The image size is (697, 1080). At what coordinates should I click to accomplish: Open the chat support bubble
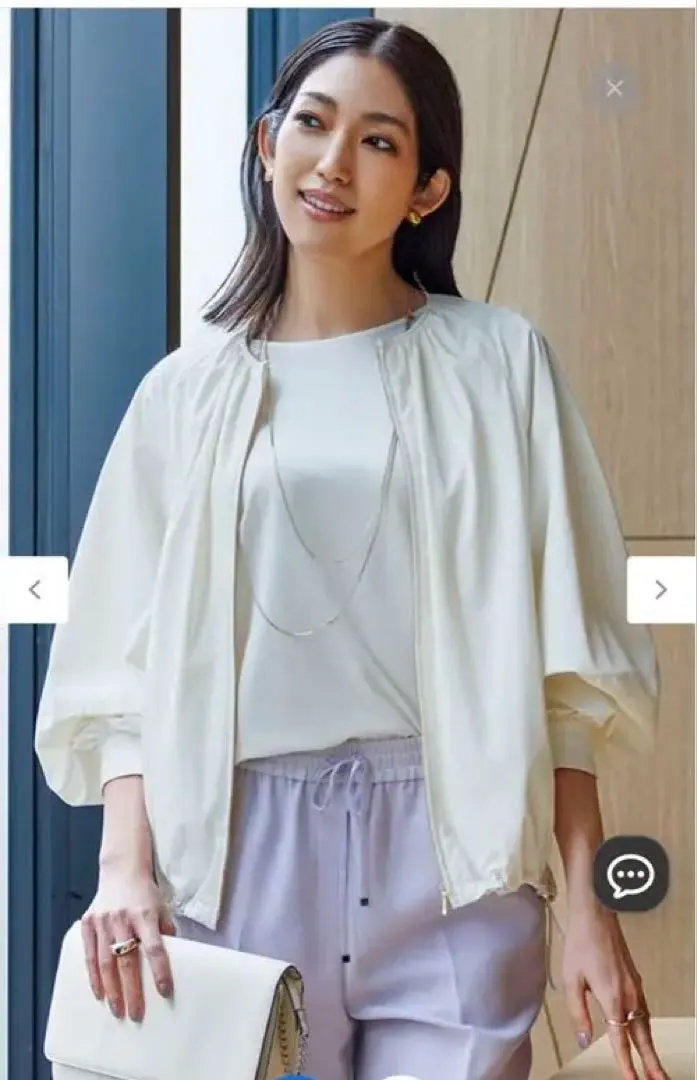tap(630, 874)
